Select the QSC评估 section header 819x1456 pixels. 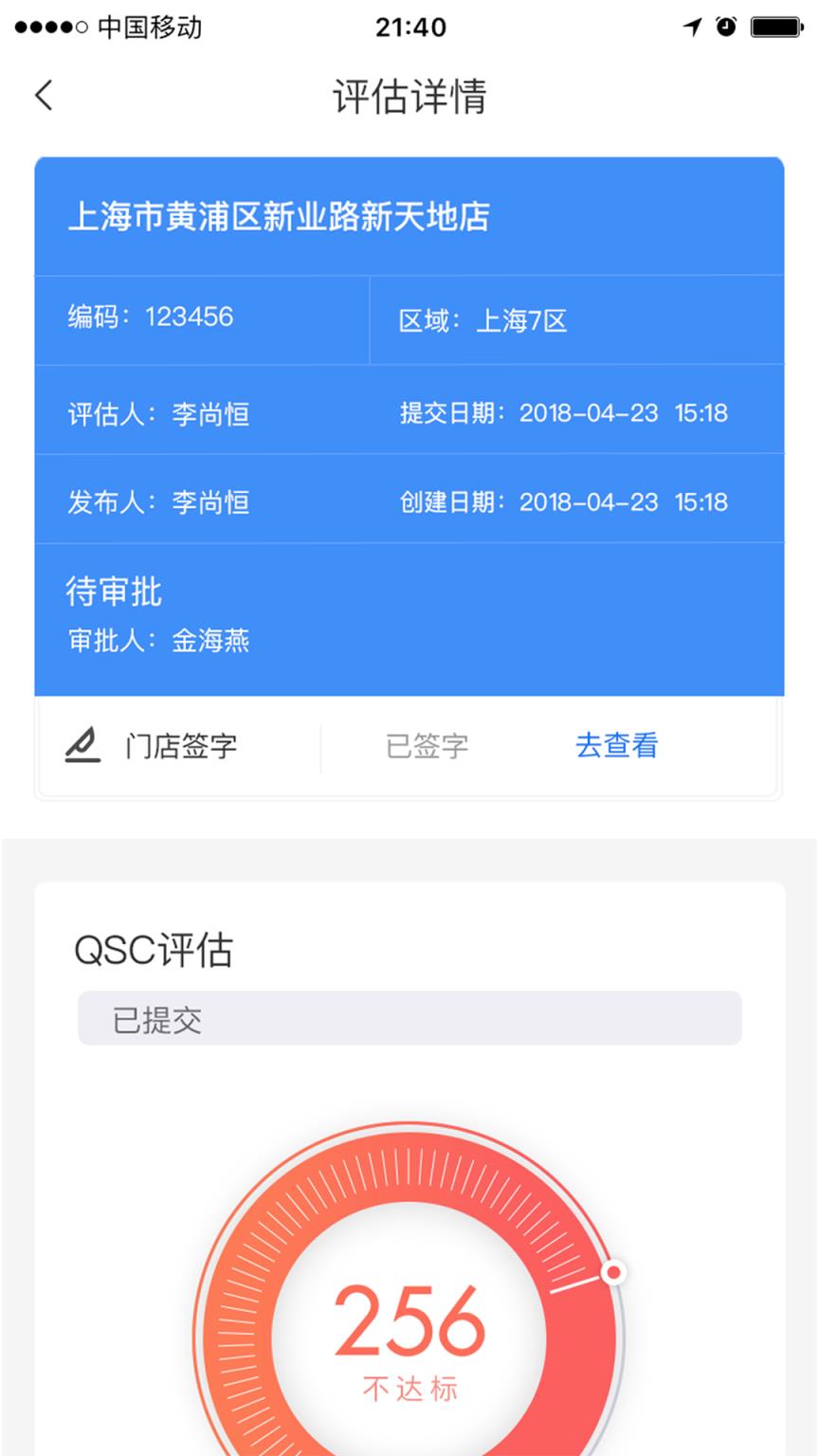tap(155, 949)
